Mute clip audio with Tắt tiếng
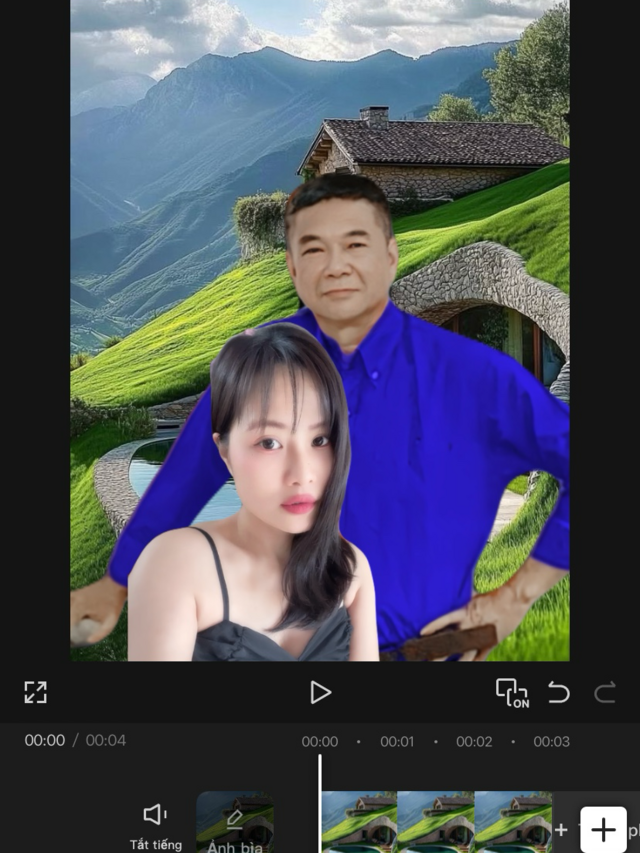This screenshot has height=853, width=640. tap(156, 827)
